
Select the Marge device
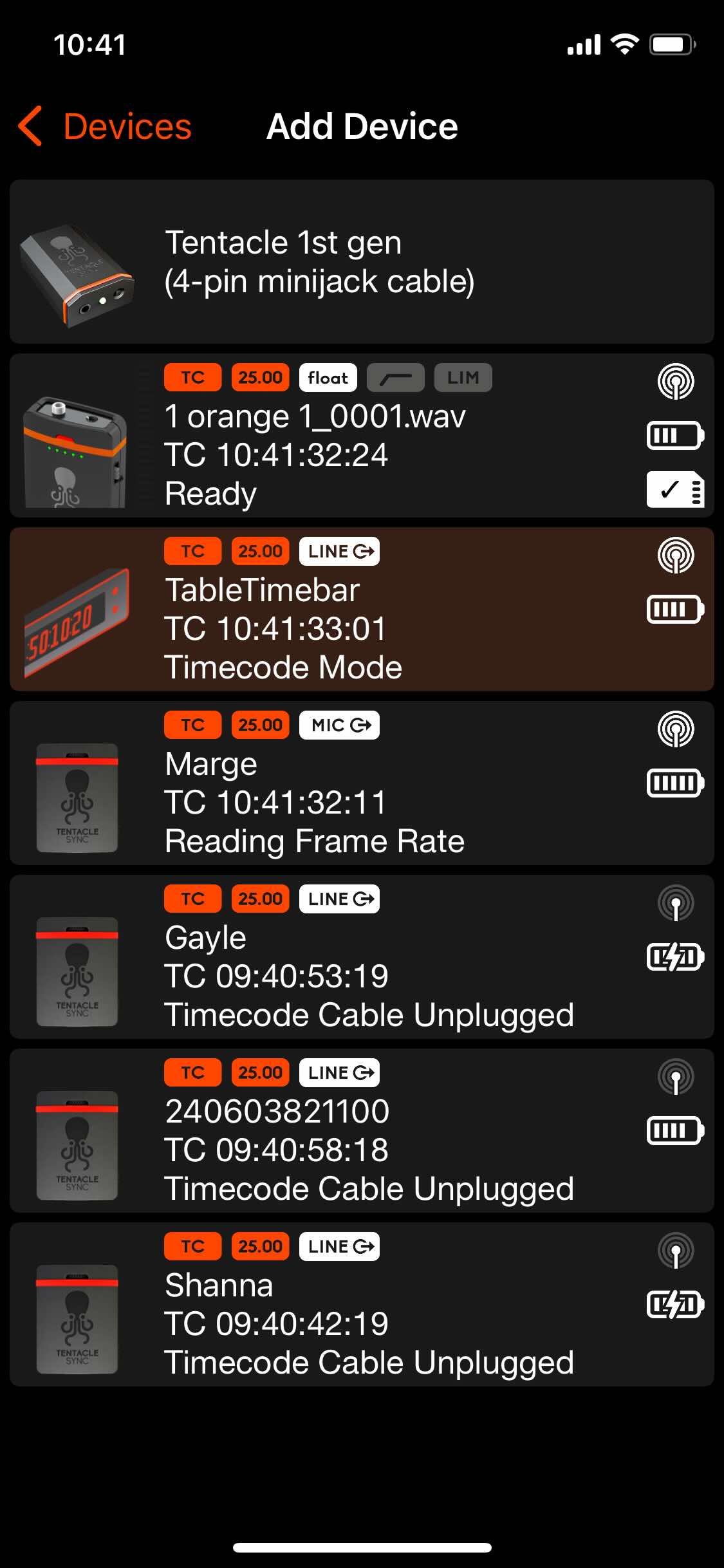[362, 783]
